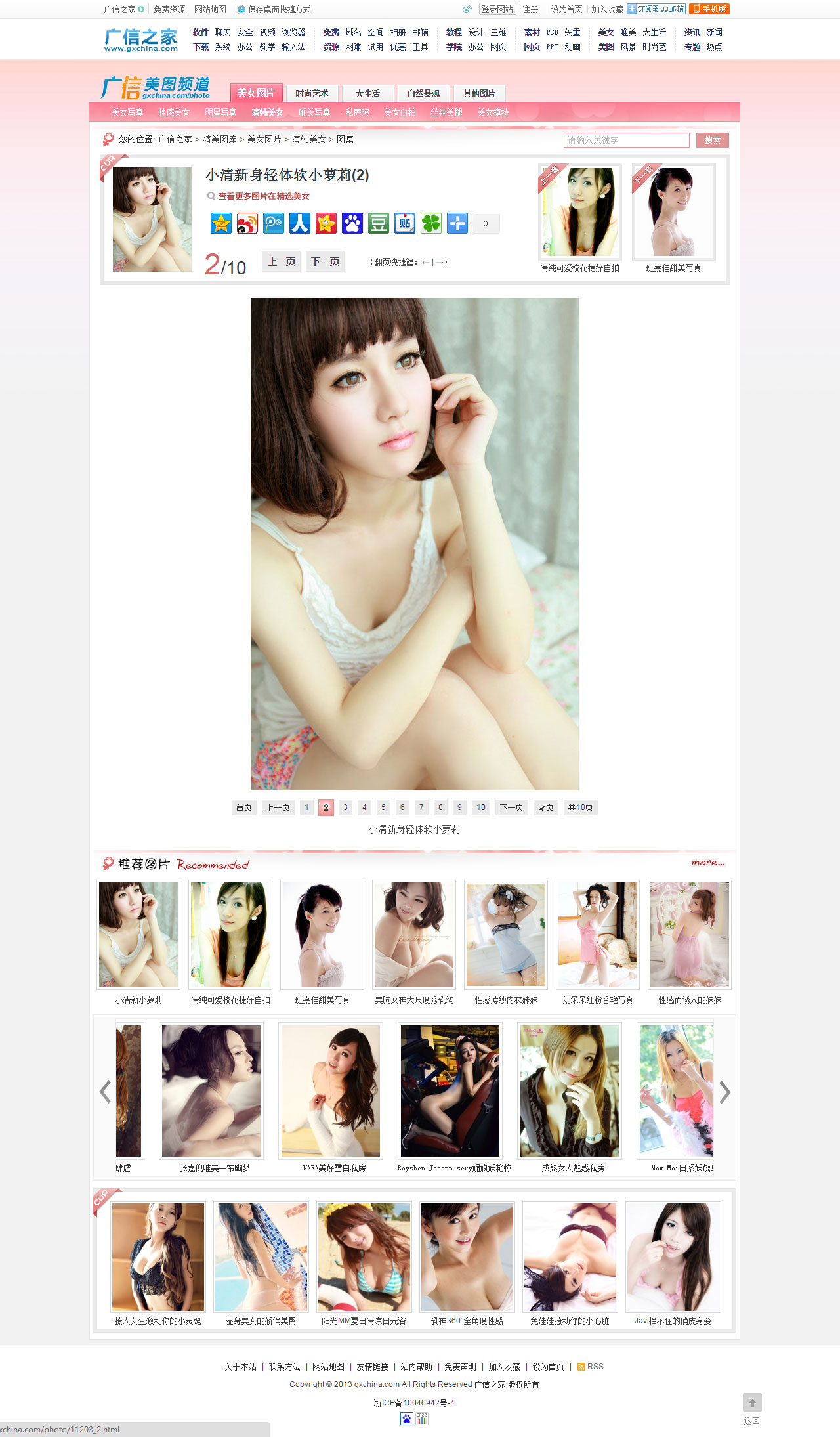
Task: Open the 手机版 mobile version button
Action: pos(709,9)
